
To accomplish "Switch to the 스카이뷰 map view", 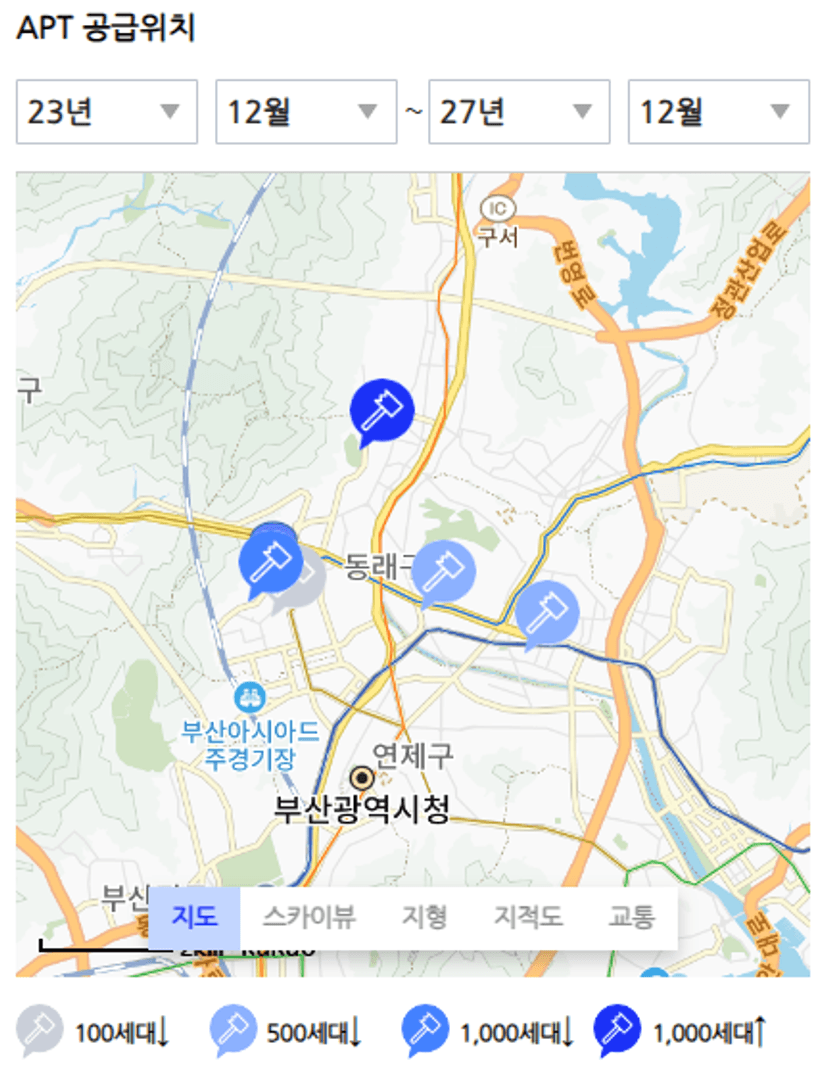I will 309,917.
